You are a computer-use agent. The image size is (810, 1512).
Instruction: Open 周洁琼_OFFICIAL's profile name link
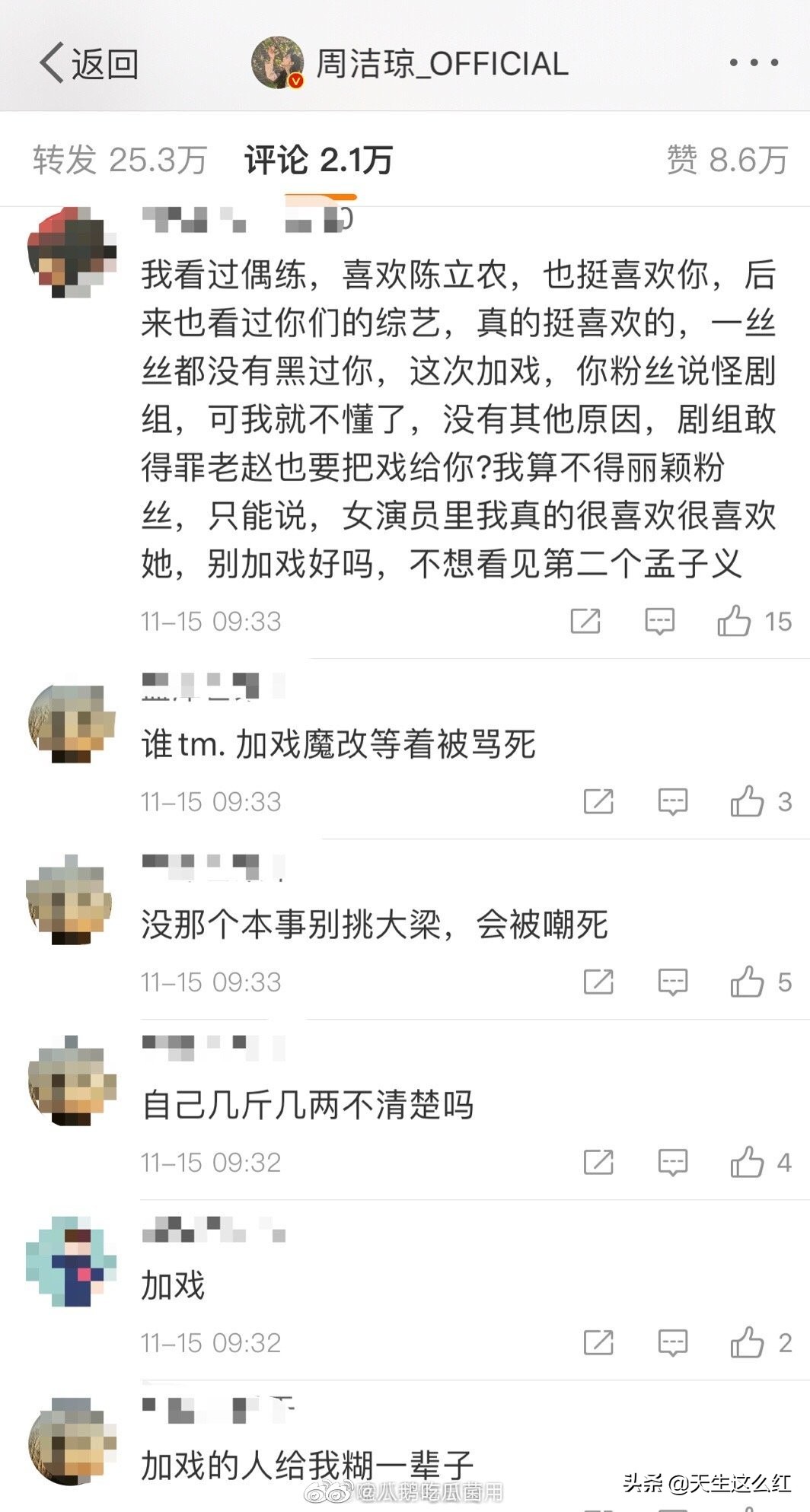(x=440, y=65)
